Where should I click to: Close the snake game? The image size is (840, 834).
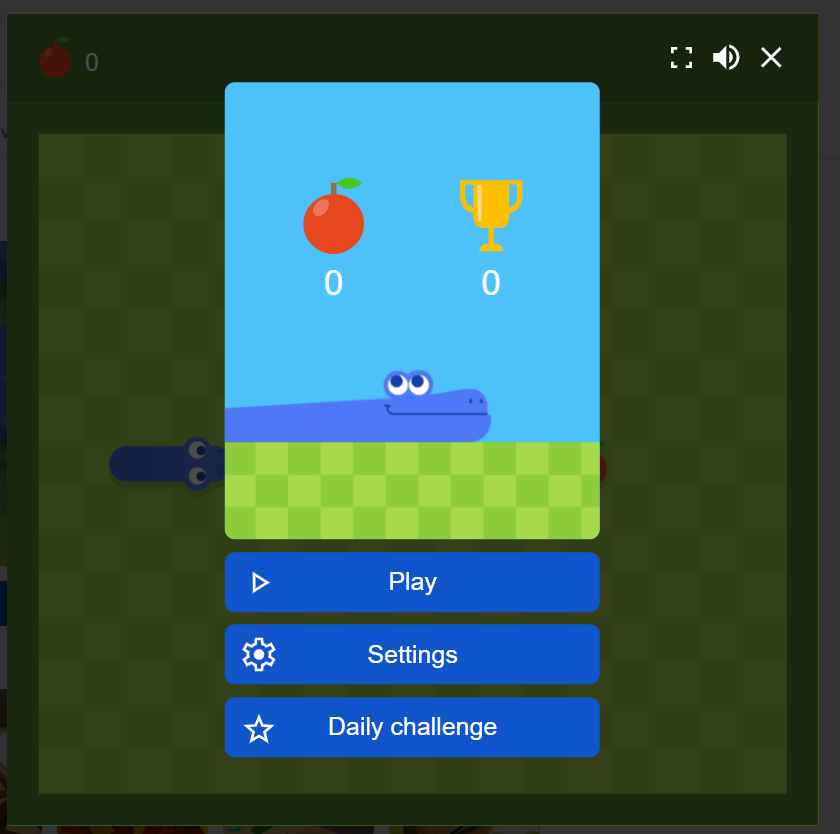coord(771,58)
